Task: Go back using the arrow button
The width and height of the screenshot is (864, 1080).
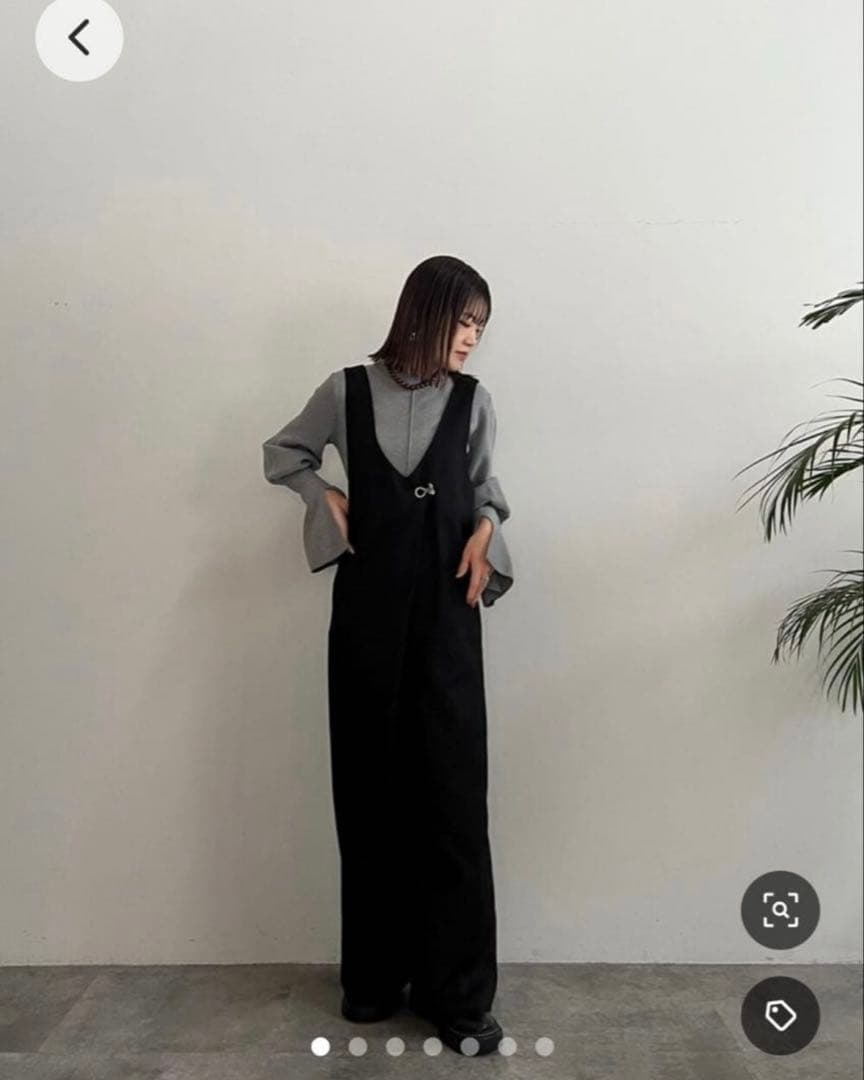Action: pyautogui.click(x=79, y=38)
